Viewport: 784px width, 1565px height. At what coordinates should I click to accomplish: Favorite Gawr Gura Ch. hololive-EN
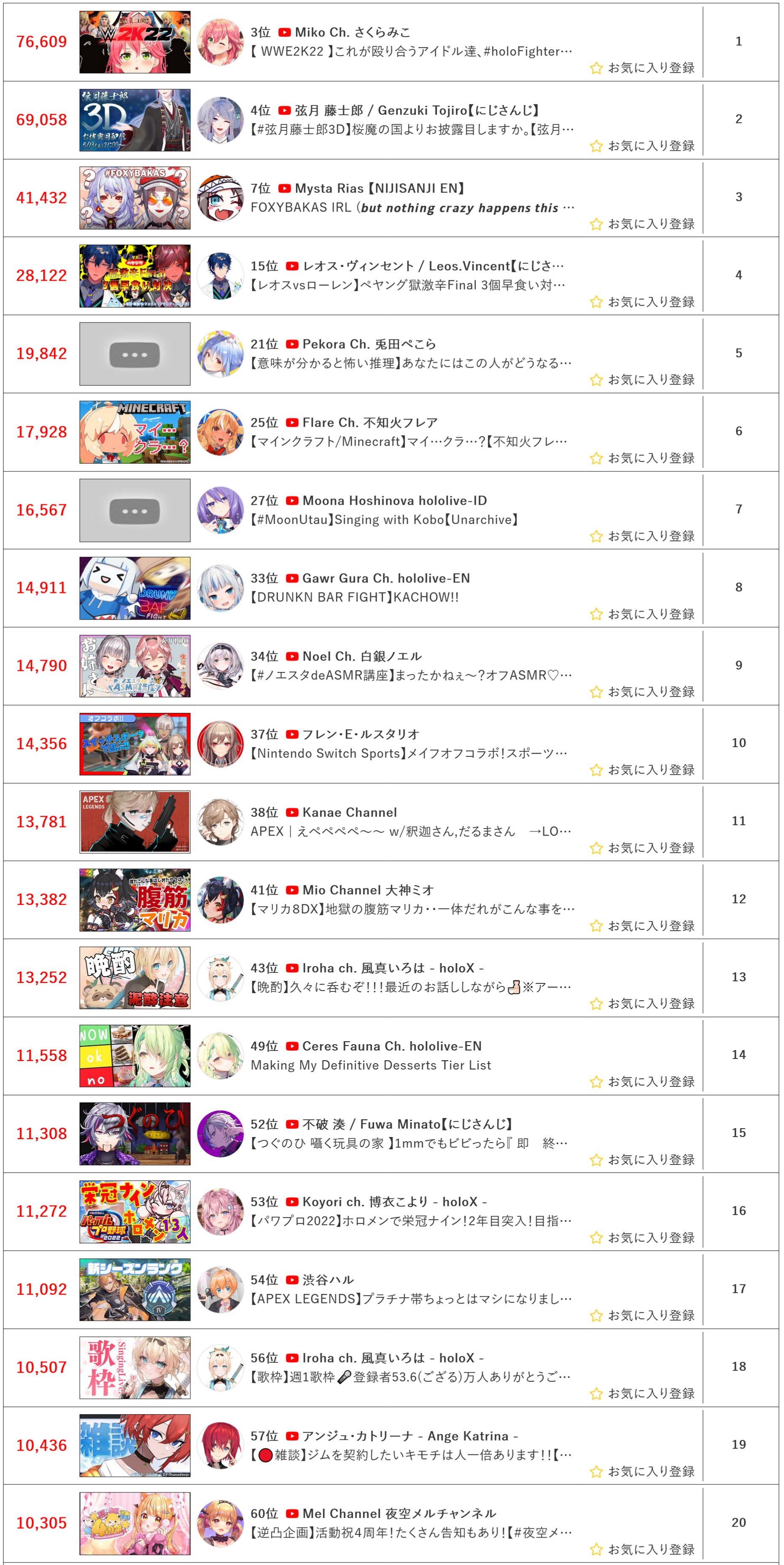(642, 614)
